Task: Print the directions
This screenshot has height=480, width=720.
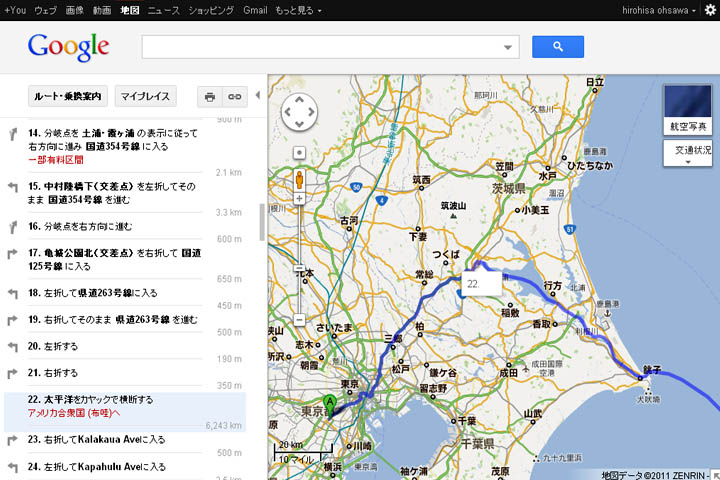Action: (210, 97)
